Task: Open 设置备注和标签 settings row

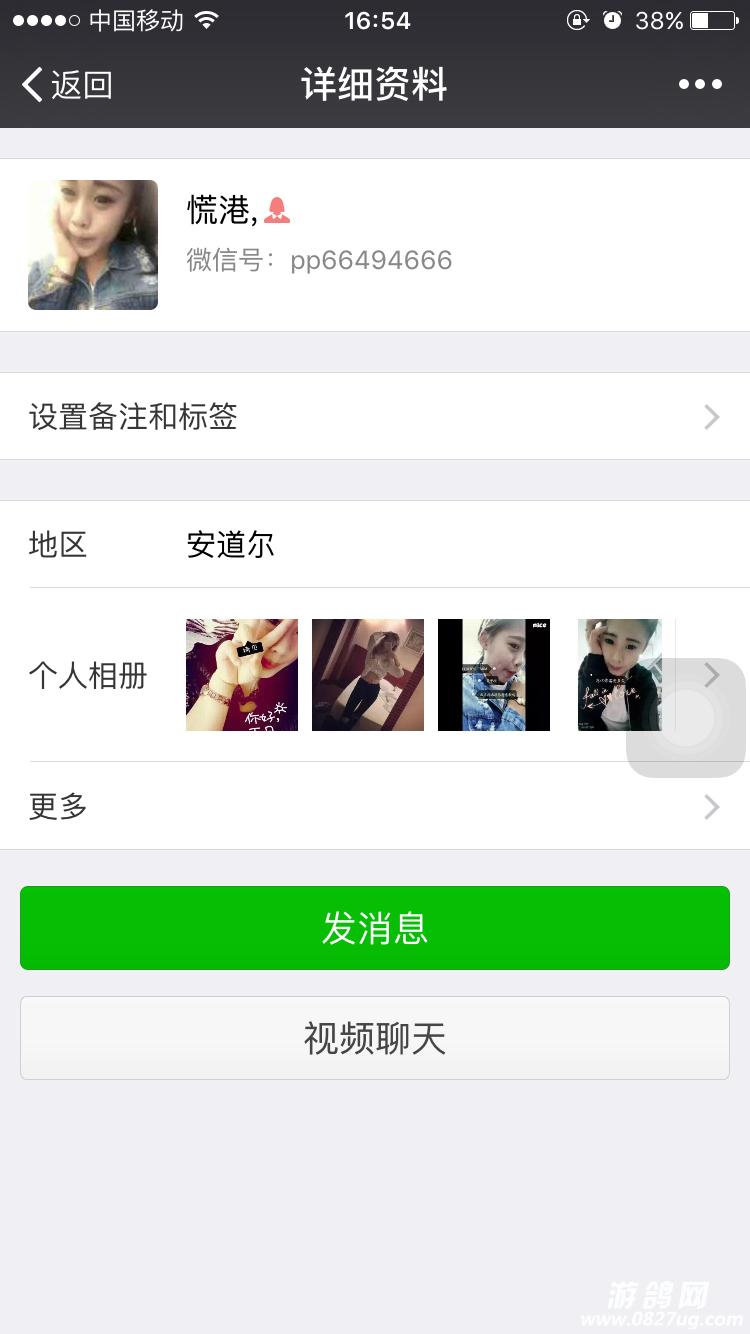Action: click(x=374, y=416)
